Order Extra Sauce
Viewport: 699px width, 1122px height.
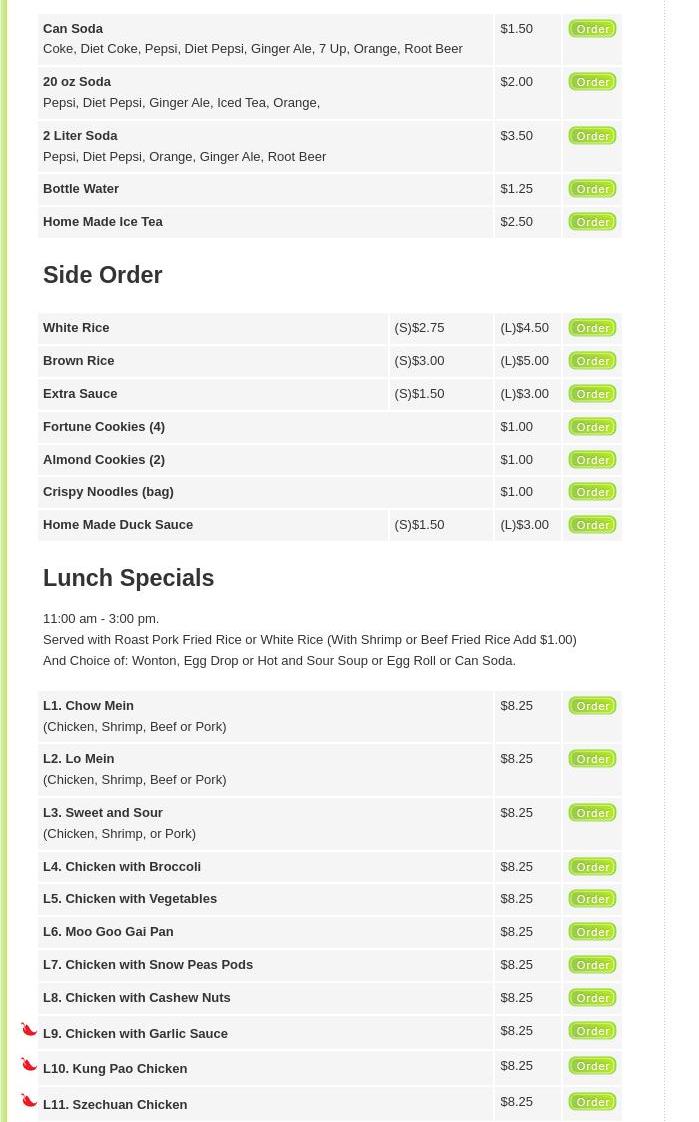tap(592, 394)
